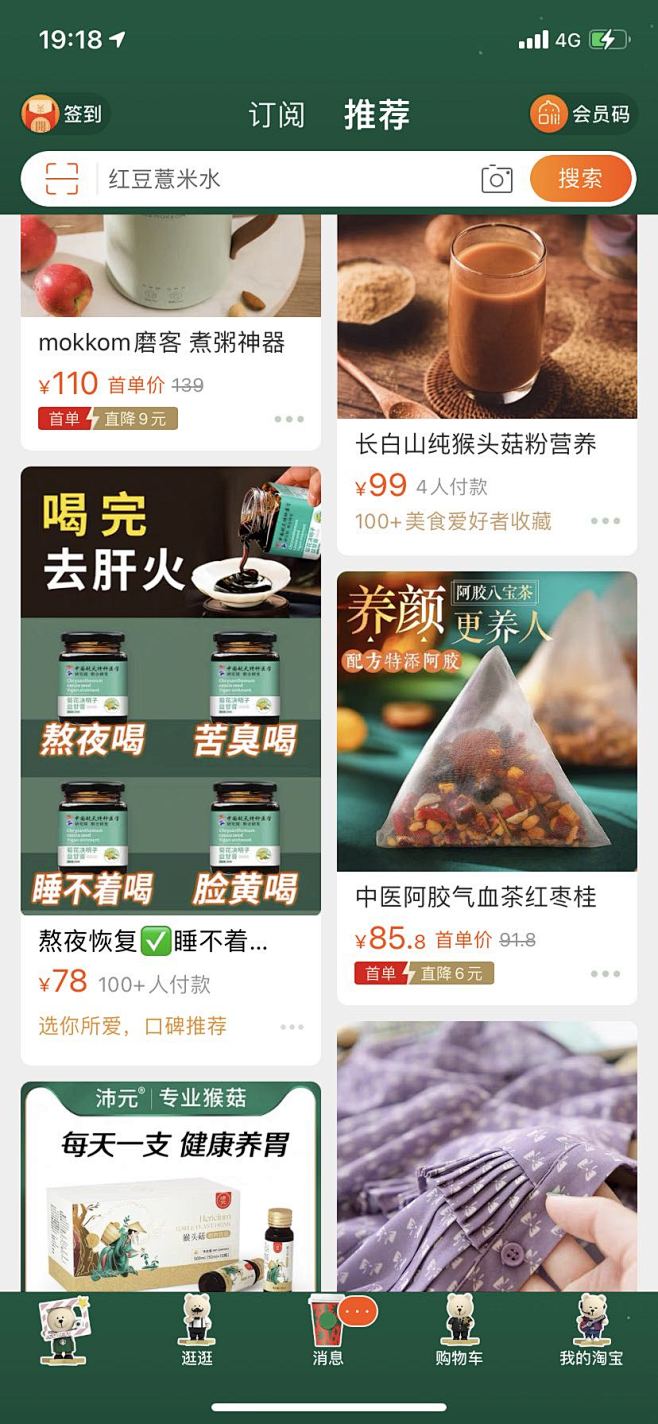Tap the orange 搜索 button
Viewport: 658px width, 1424px height.
coord(580,179)
